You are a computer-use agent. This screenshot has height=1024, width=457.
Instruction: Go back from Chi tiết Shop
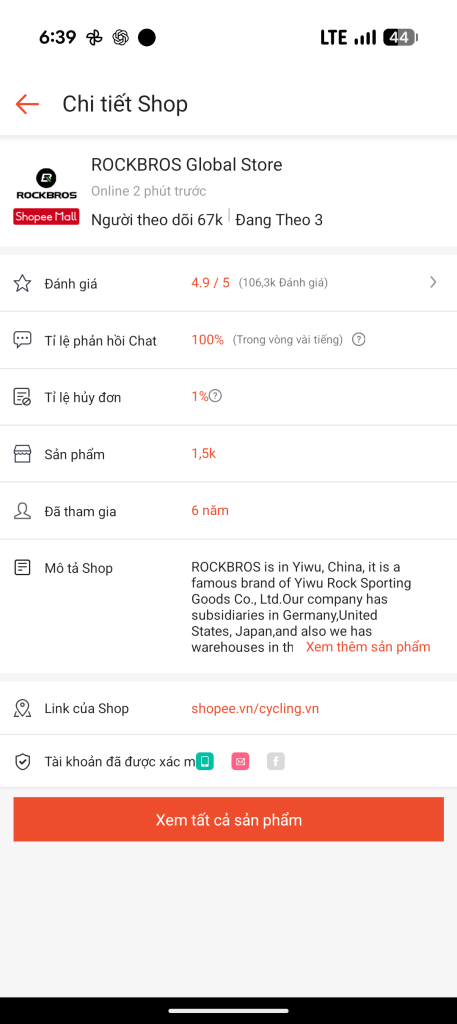point(27,104)
